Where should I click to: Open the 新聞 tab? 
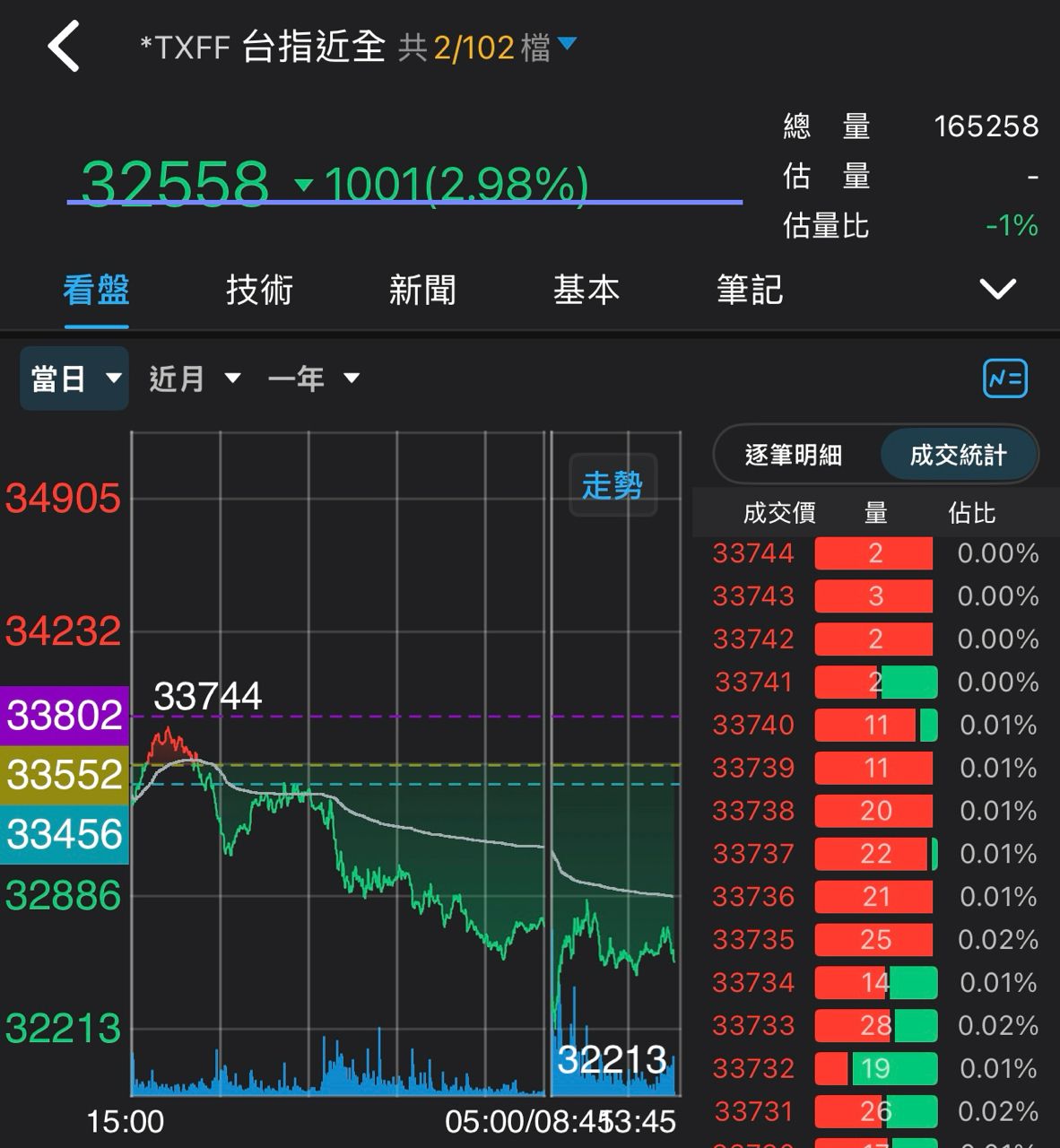[x=422, y=291]
